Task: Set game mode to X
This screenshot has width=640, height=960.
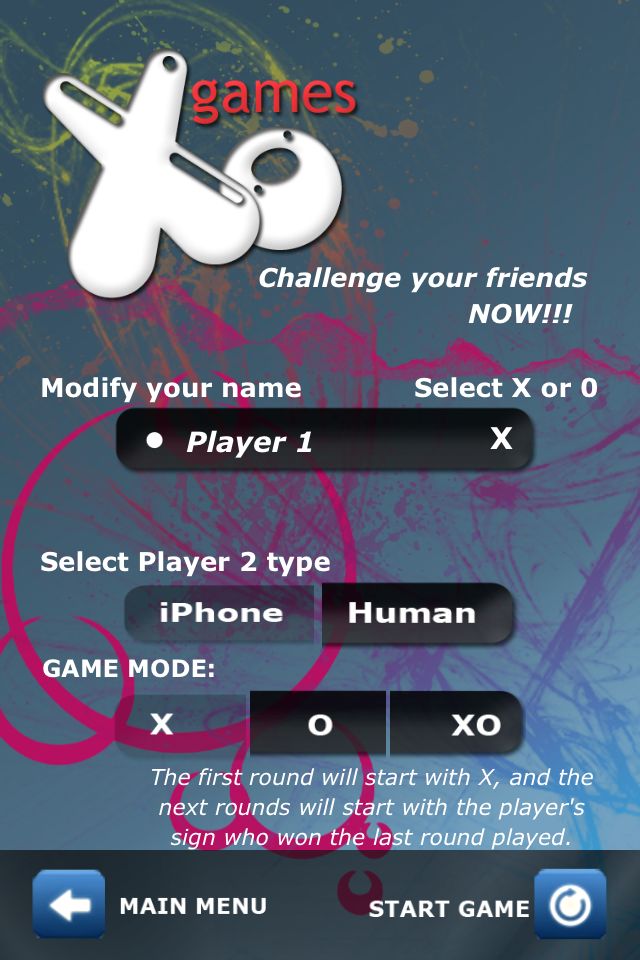Action: click(162, 724)
